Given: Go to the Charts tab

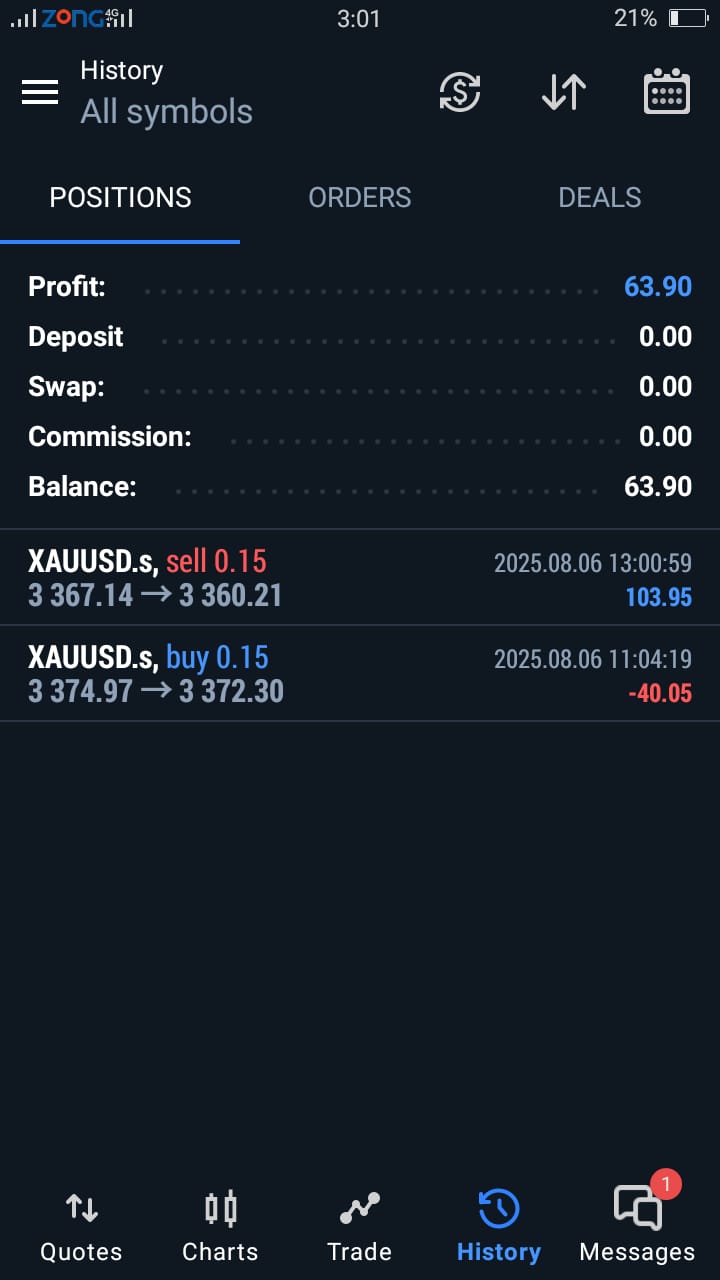Looking at the screenshot, I should [x=220, y=1226].
